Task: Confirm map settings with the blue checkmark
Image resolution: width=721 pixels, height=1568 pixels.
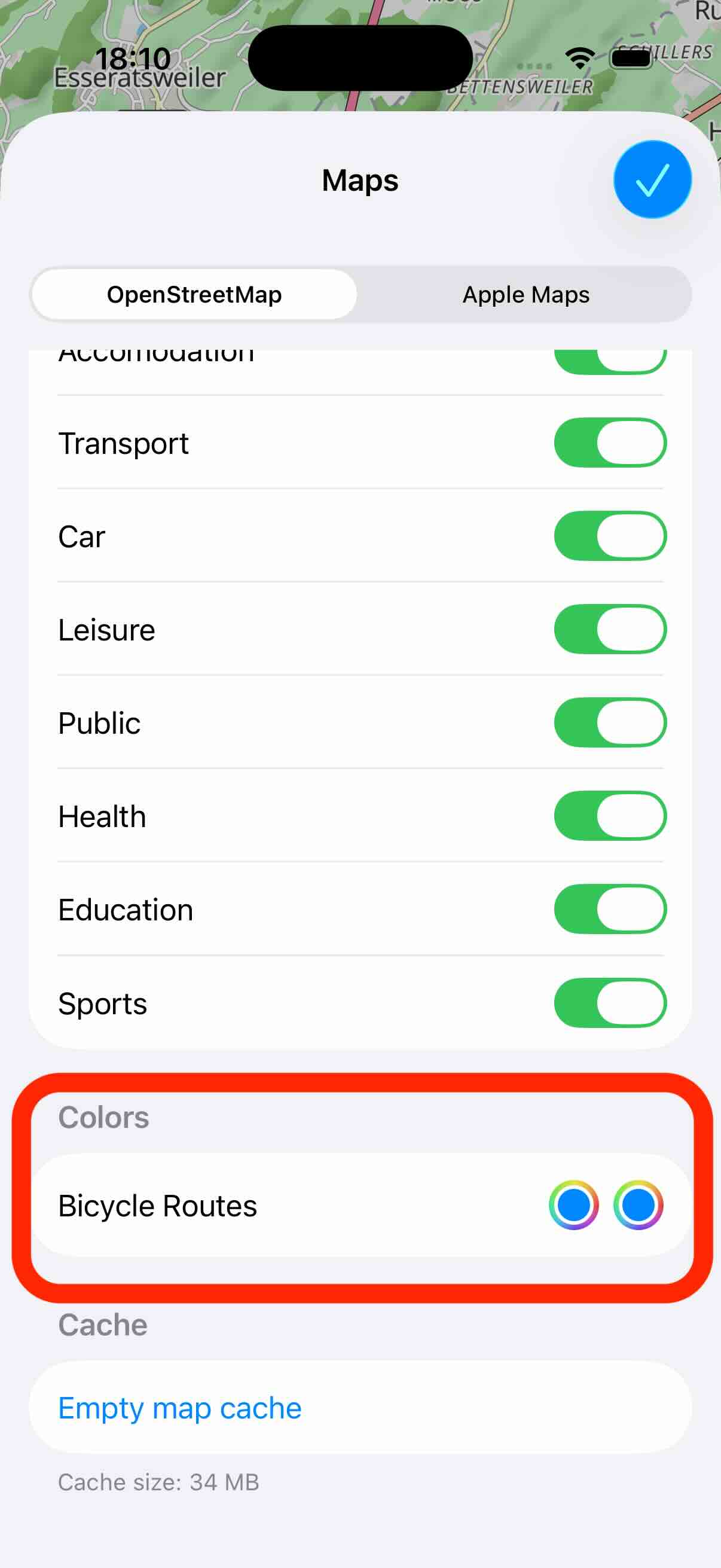Action: (652, 179)
